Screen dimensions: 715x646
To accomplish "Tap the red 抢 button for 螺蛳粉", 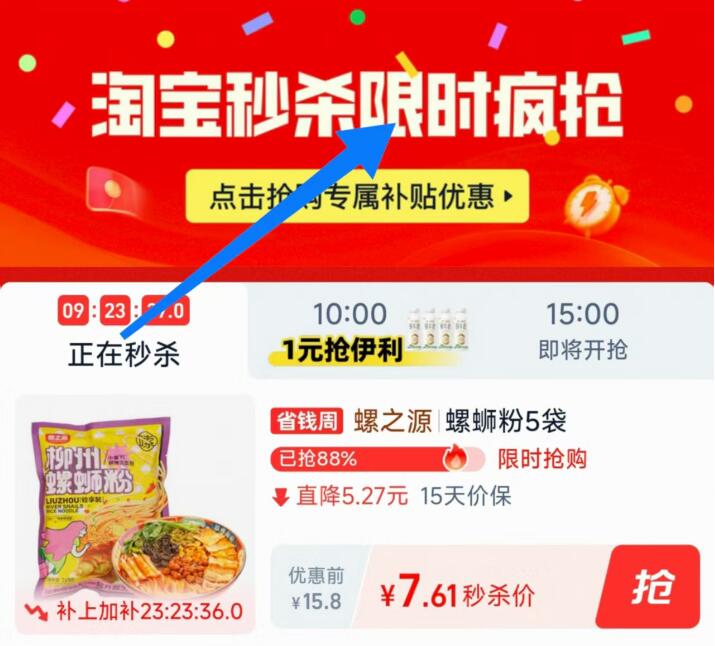I will click(x=653, y=587).
